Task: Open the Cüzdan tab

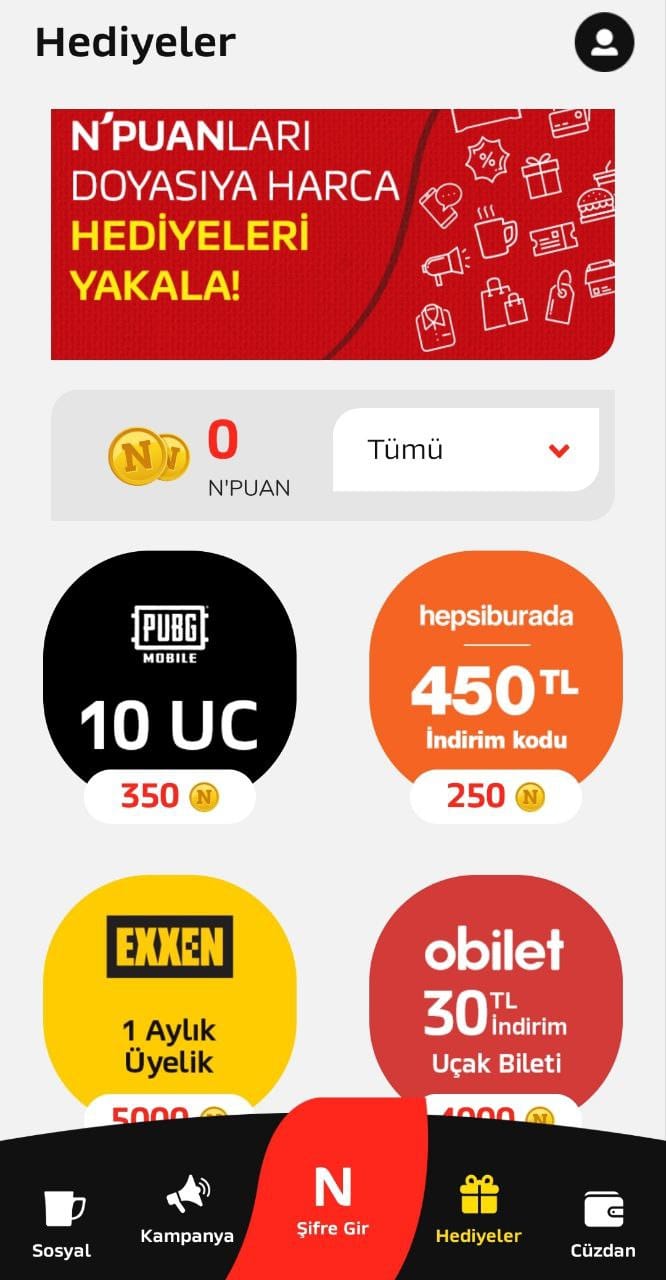Action: pos(603,1222)
